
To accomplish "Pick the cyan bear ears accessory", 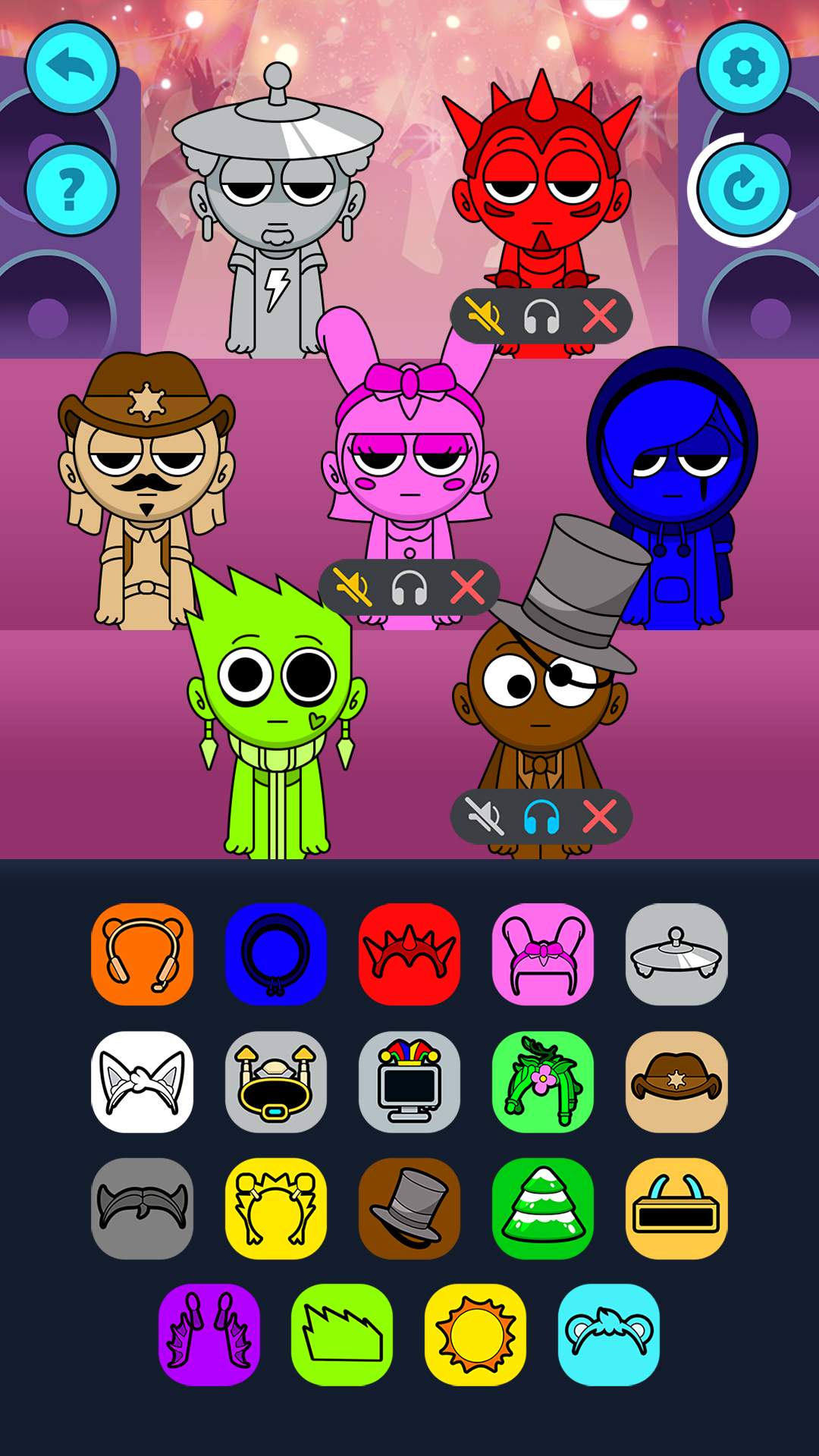I will [609, 1335].
